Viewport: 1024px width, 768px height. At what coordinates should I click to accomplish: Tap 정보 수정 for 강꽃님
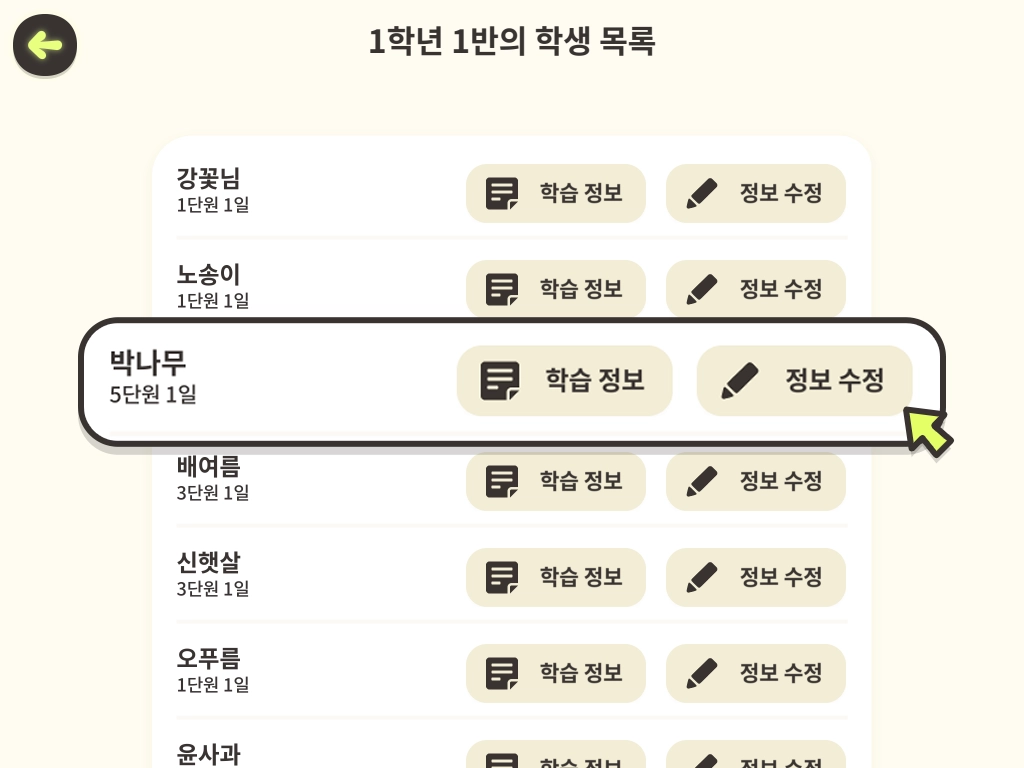756,193
